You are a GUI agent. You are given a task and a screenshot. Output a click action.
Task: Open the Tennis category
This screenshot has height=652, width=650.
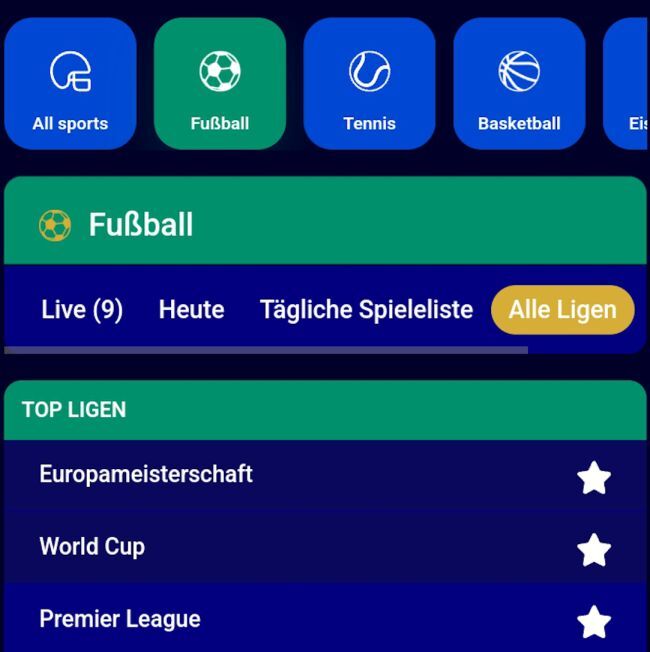click(x=369, y=84)
